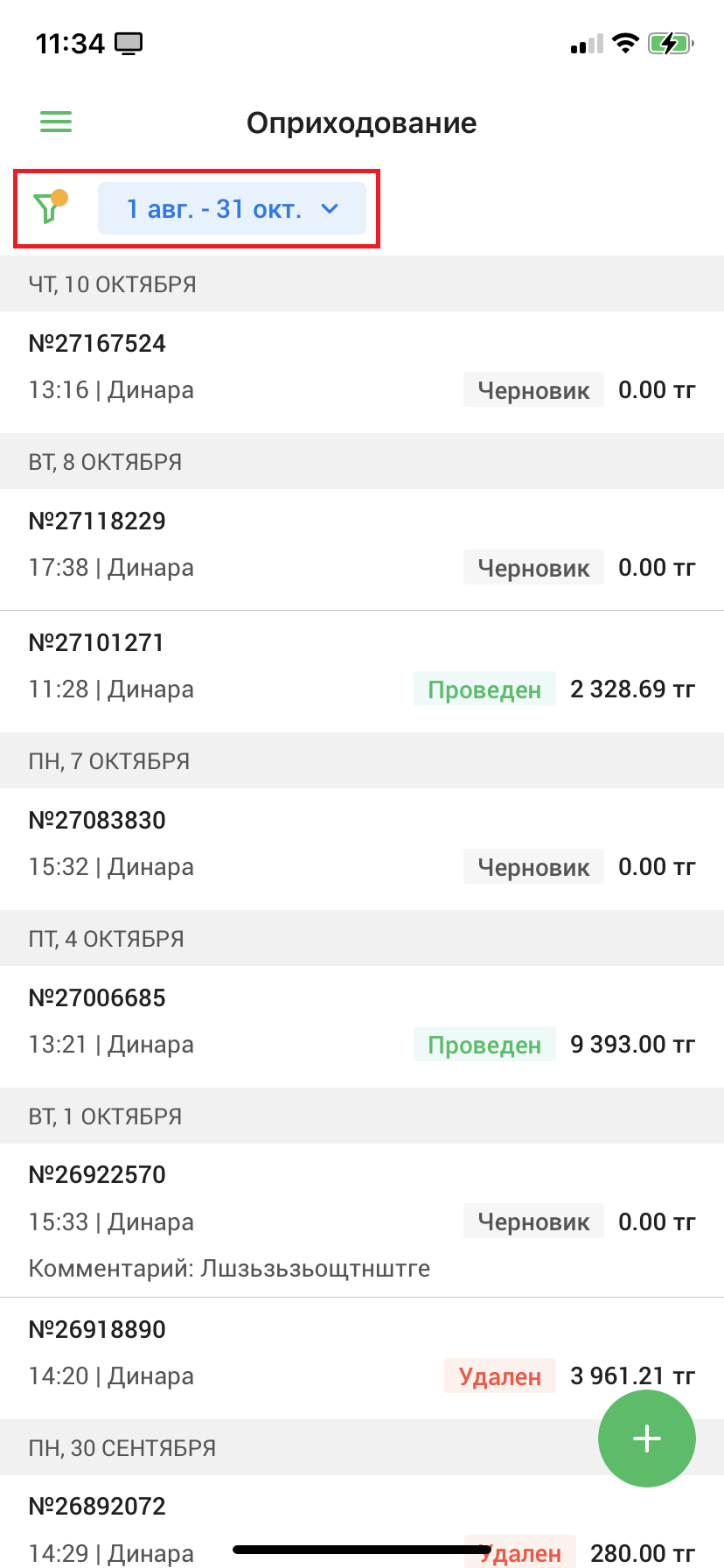Create a new document with plus button
Screen dimensions: 724x1568
[646, 1438]
